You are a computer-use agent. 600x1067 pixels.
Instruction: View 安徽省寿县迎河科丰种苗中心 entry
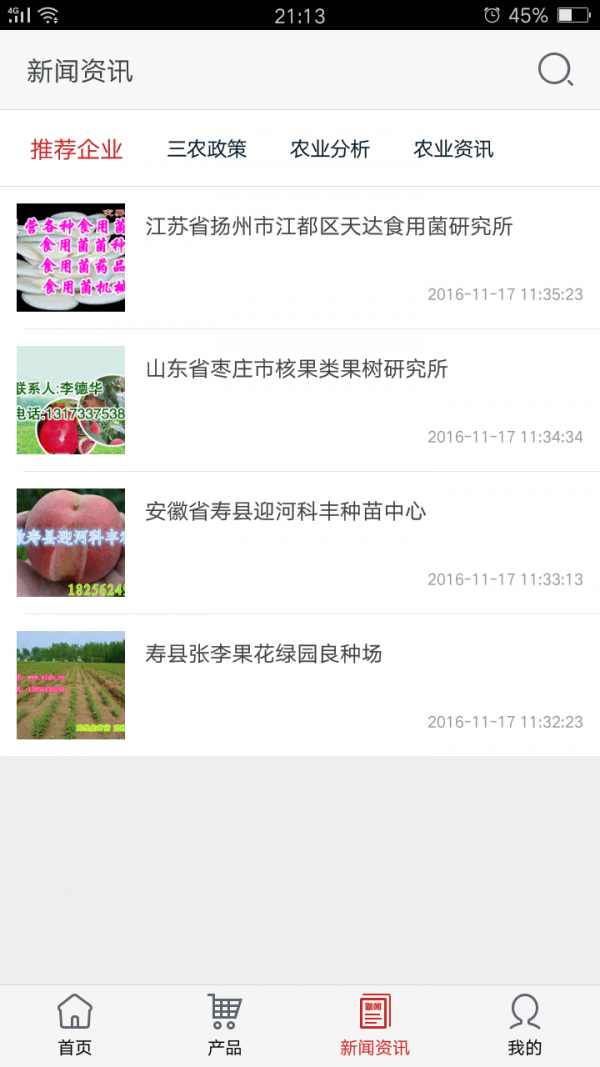pos(286,512)
